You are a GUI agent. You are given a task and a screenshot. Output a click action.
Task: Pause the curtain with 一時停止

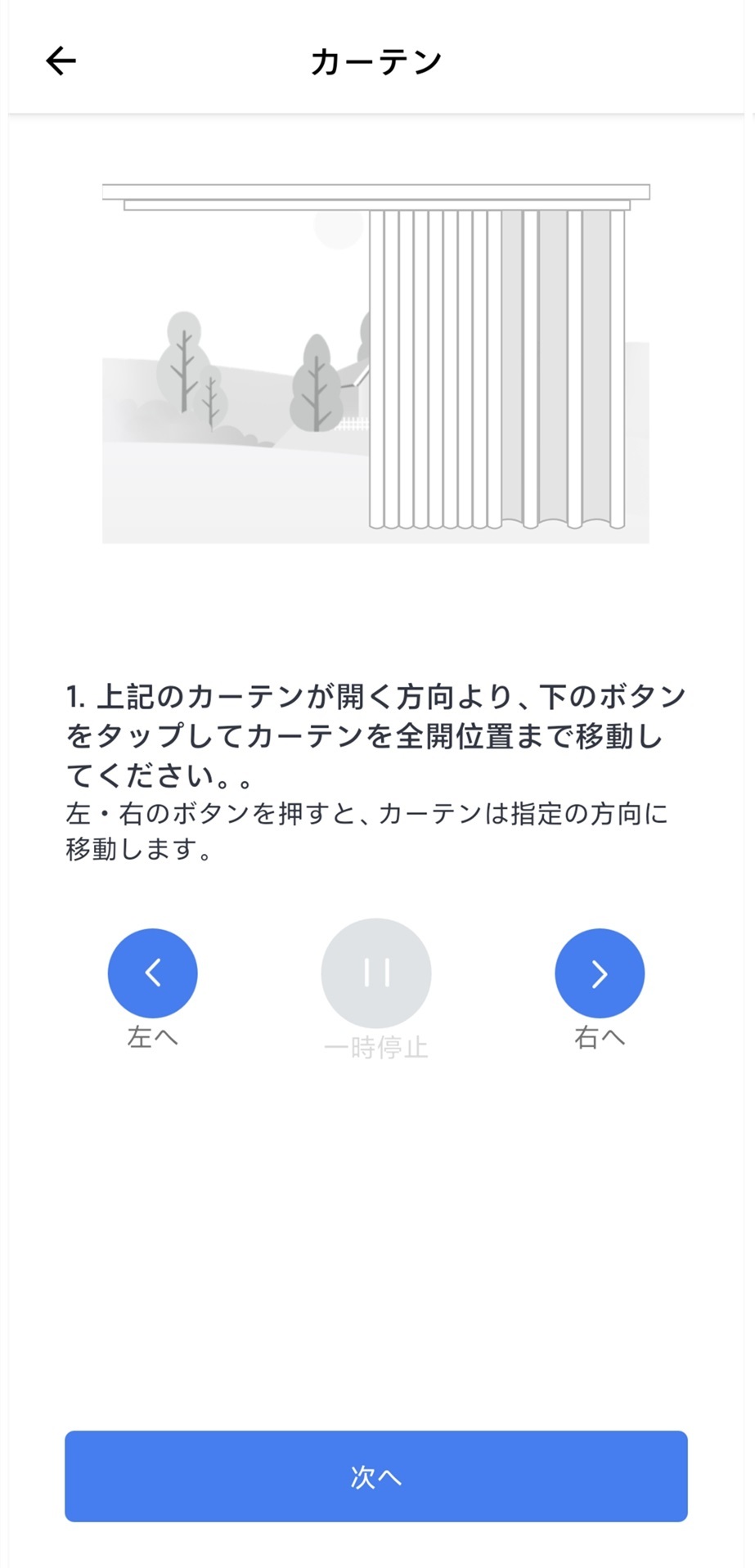pyautogui.click(x=376, y=973)
